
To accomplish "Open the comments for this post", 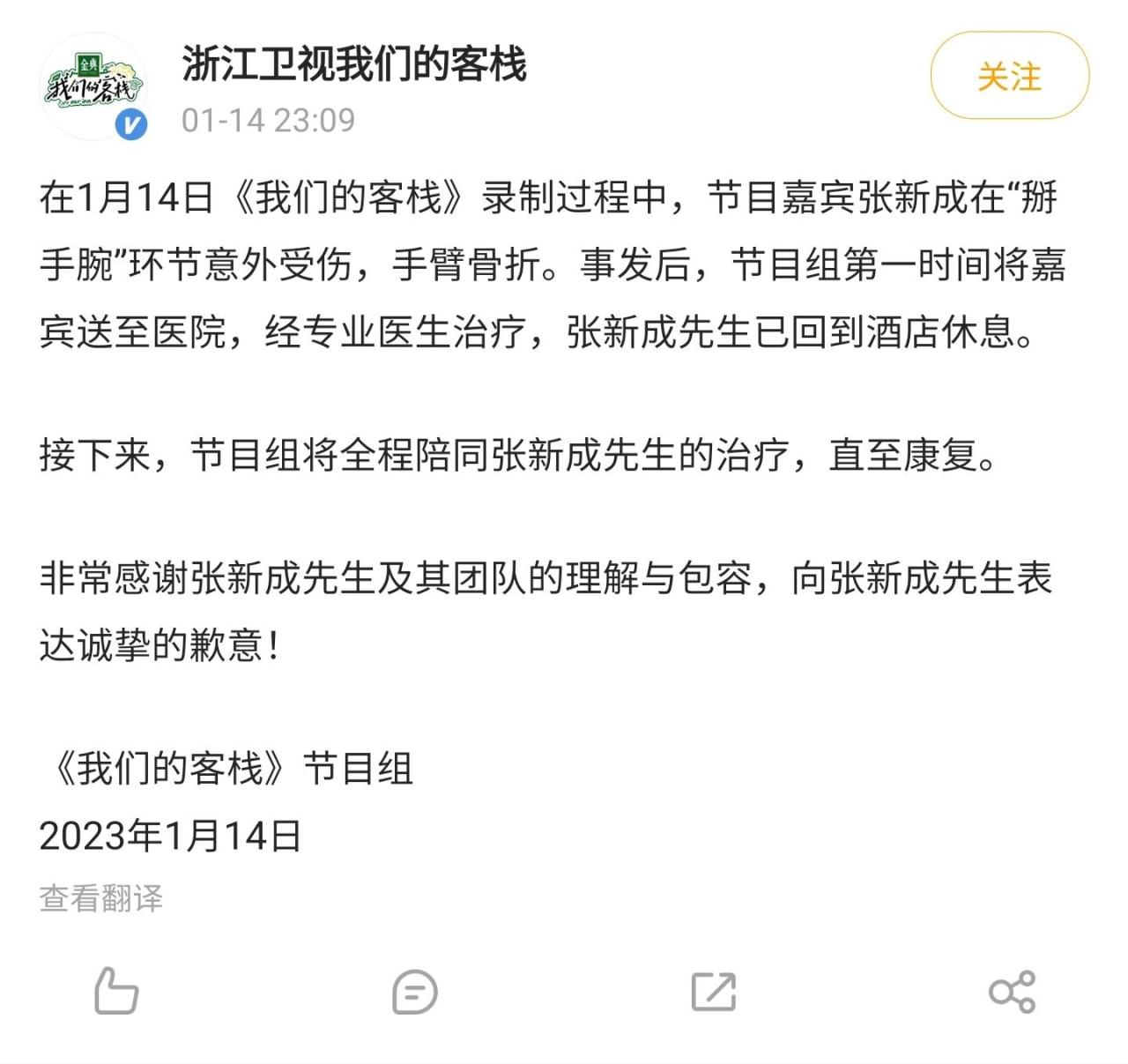I will pos(414,992).
